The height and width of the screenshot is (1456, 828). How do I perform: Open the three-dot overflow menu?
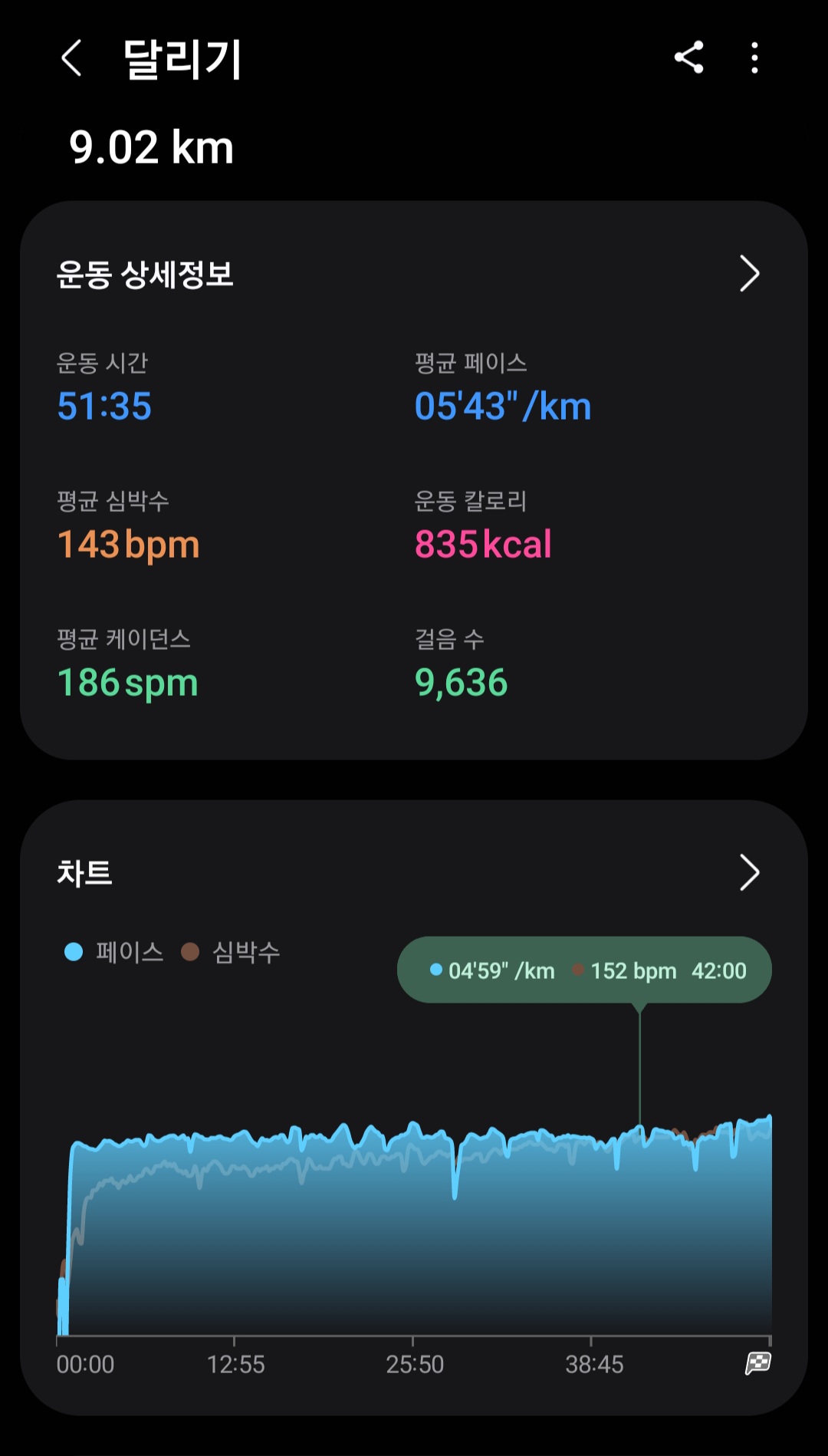tap(754, 58)
